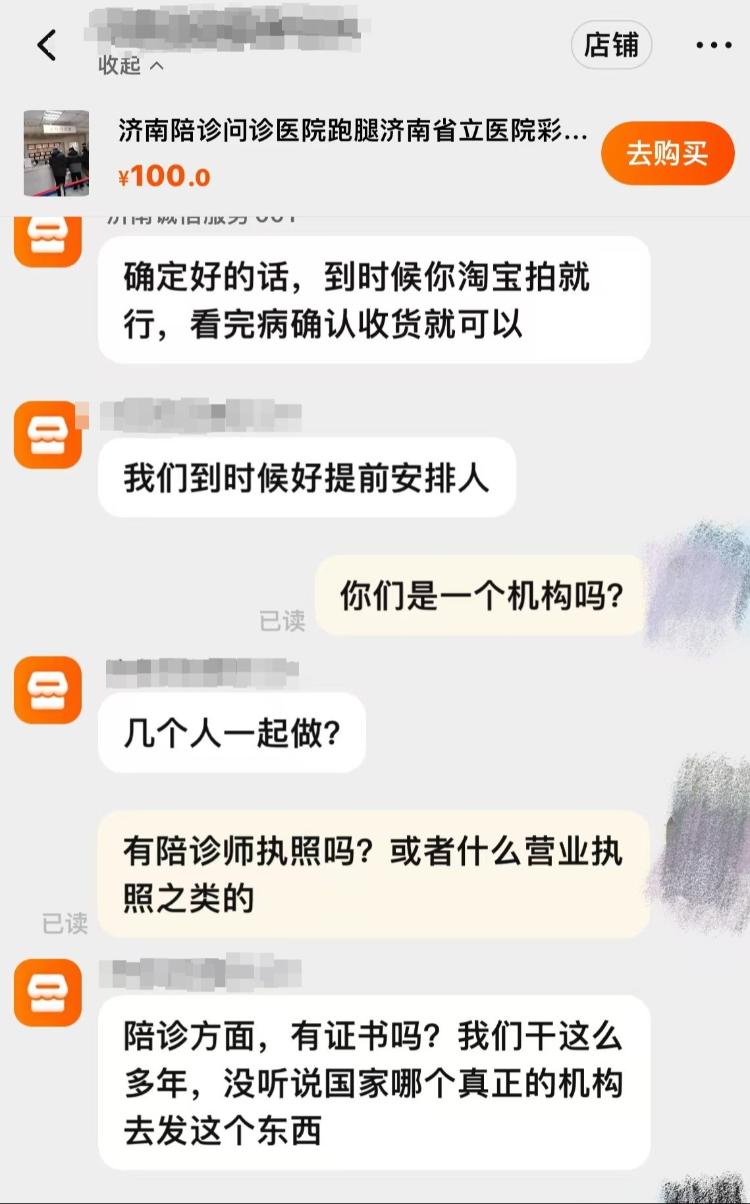Open the 济南陪诊问诊 product listing
Image resolution: width=750 pixels, height=1204 pixels.
(x=352, y=131)
